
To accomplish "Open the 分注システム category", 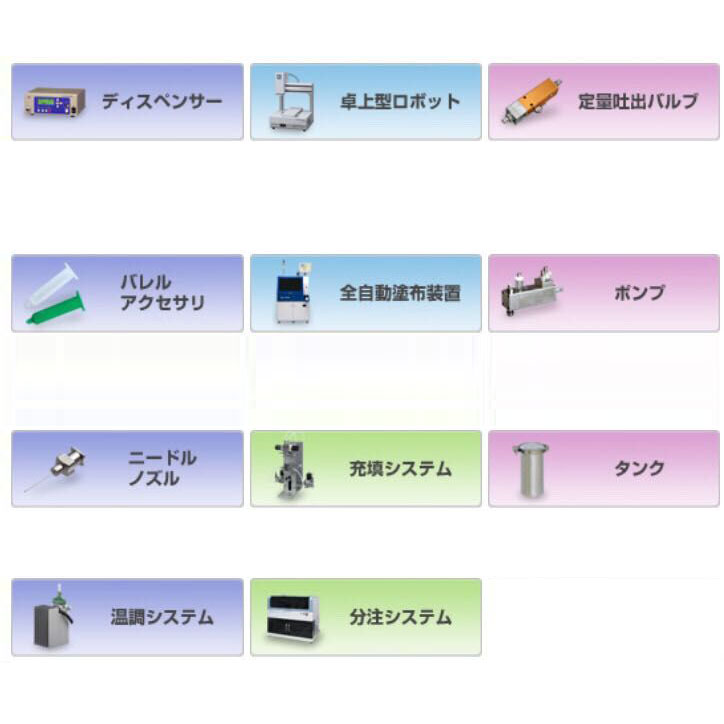I will 365,617.
